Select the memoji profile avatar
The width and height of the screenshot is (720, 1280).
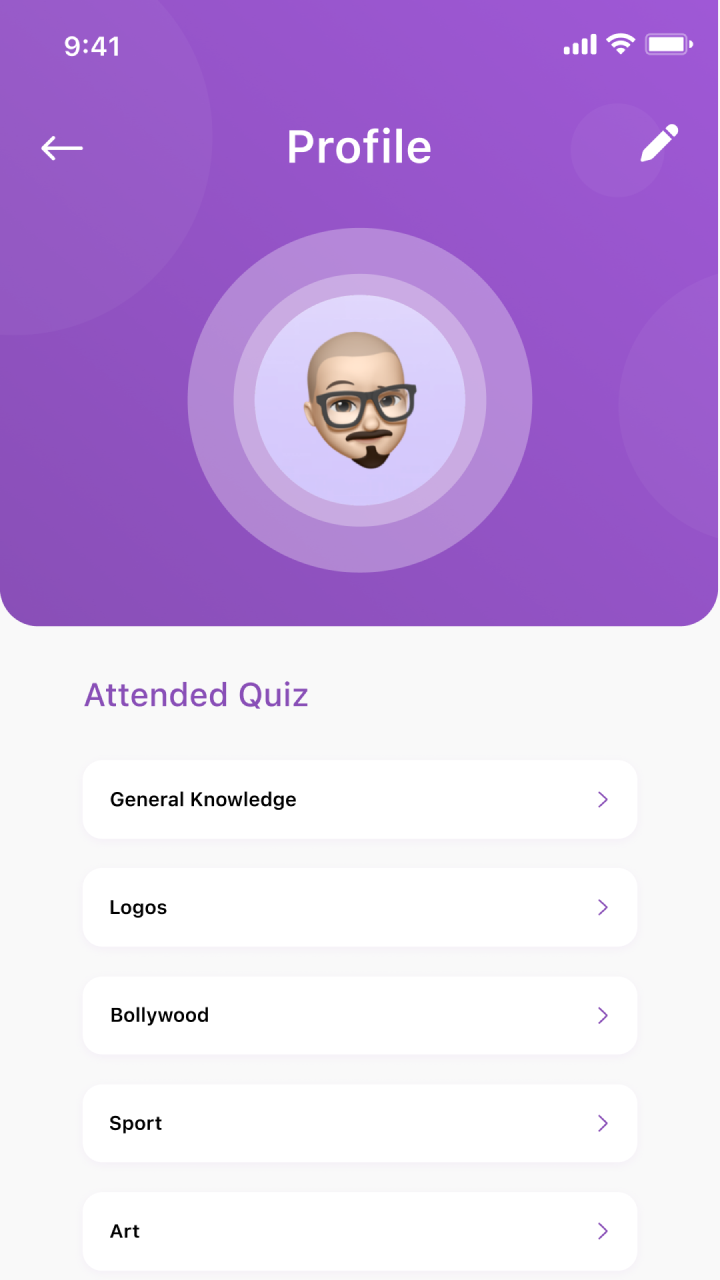click(x=360, y=400)
